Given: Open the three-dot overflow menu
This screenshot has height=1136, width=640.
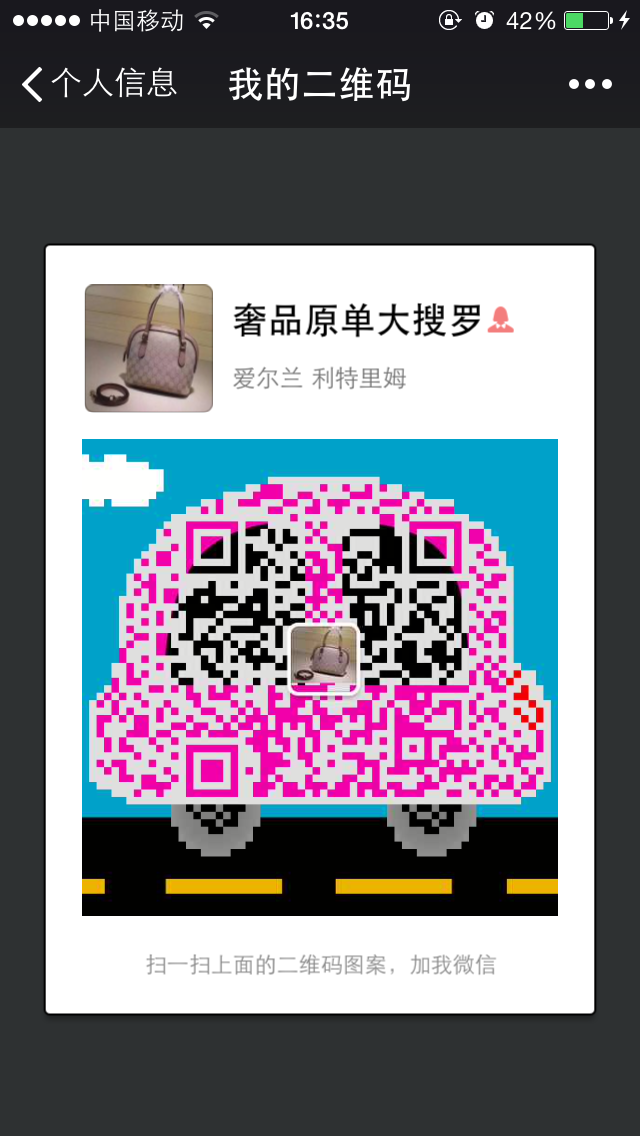Looking at the screenshot, I should pyautogui.click(x=590, y=85).
